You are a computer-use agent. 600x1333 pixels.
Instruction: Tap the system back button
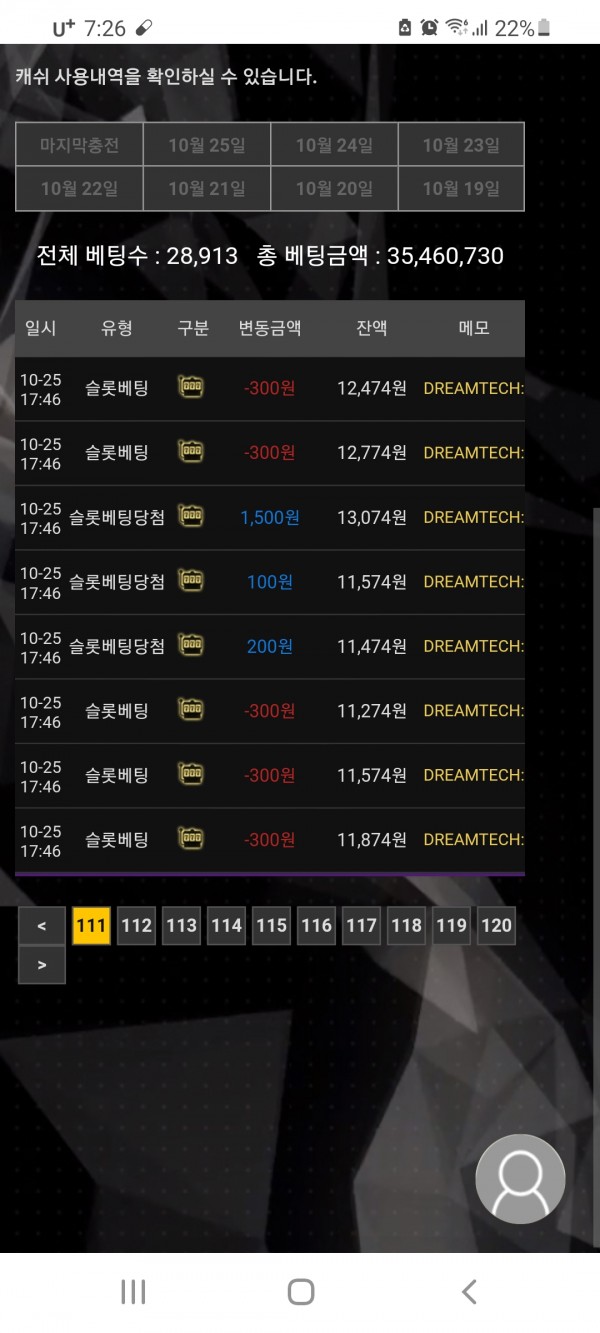point(468,1291)
